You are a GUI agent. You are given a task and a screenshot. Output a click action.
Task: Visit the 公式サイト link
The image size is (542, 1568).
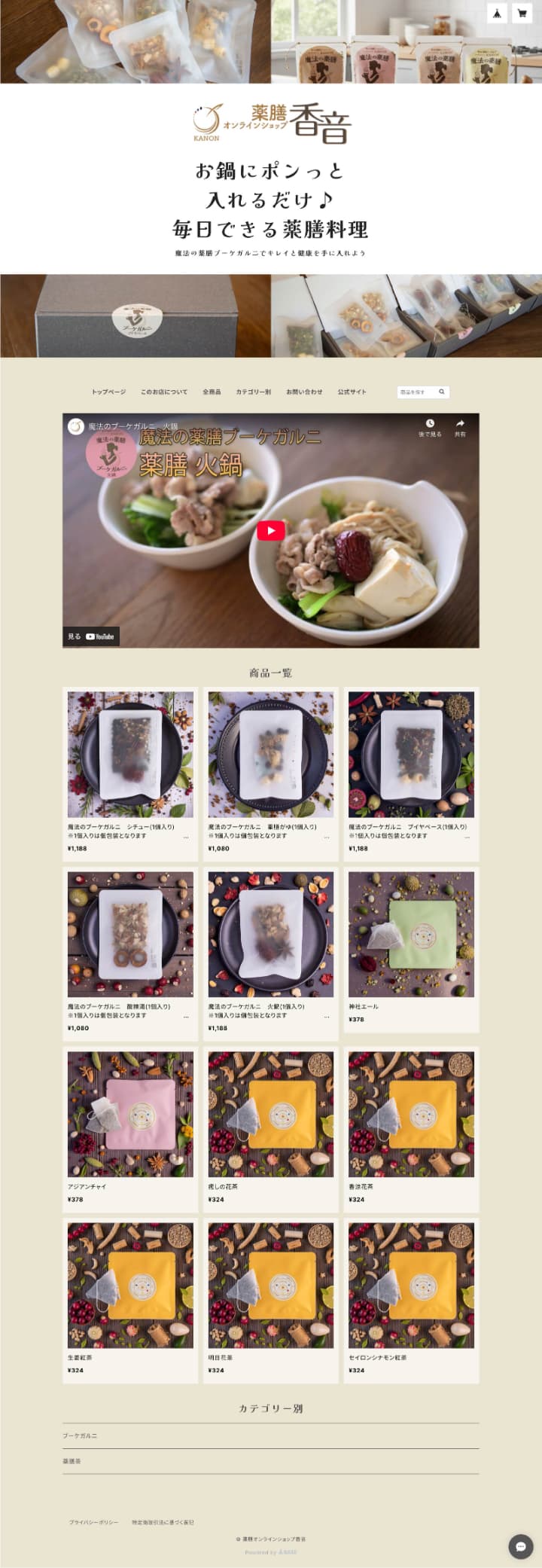tap(352, 392)
